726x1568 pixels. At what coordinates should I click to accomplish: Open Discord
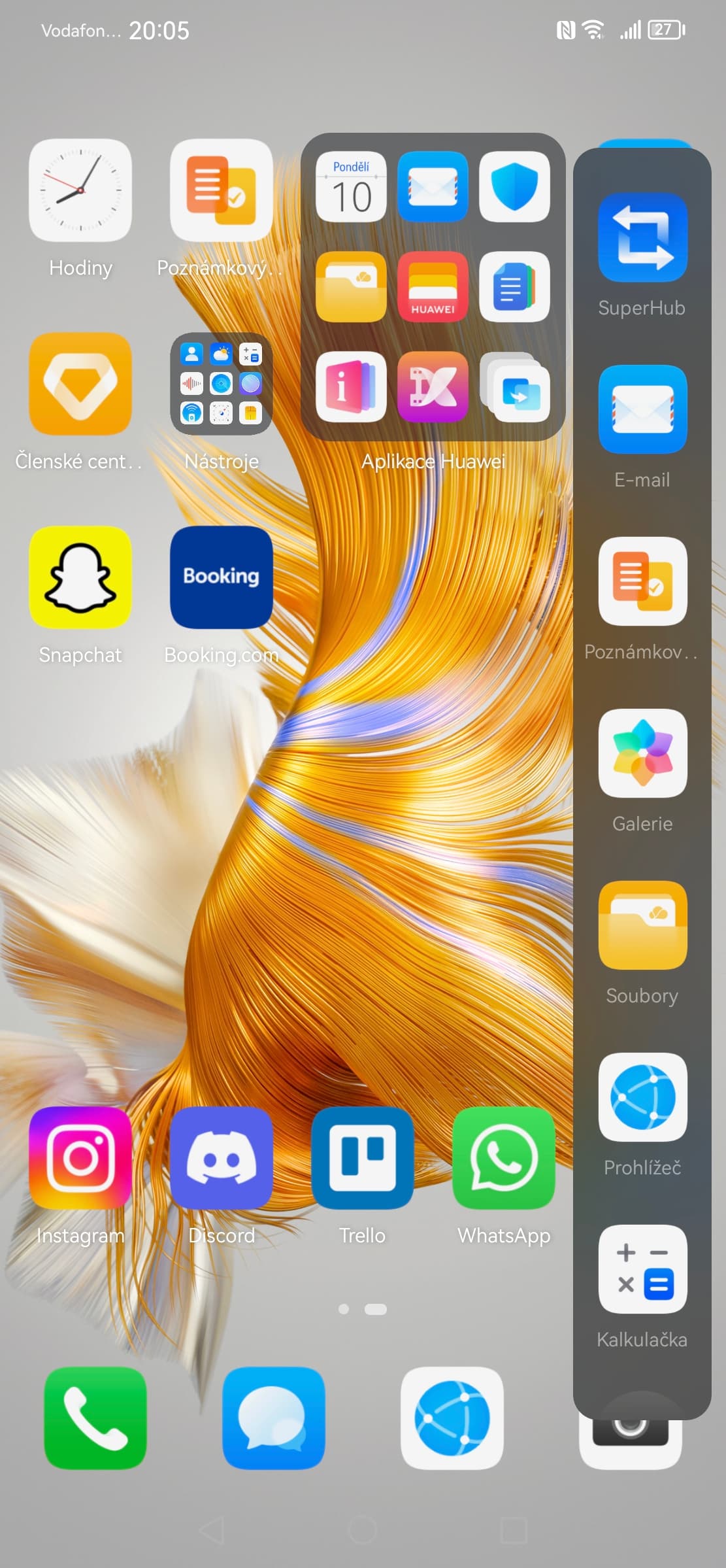coord(221,1157)
